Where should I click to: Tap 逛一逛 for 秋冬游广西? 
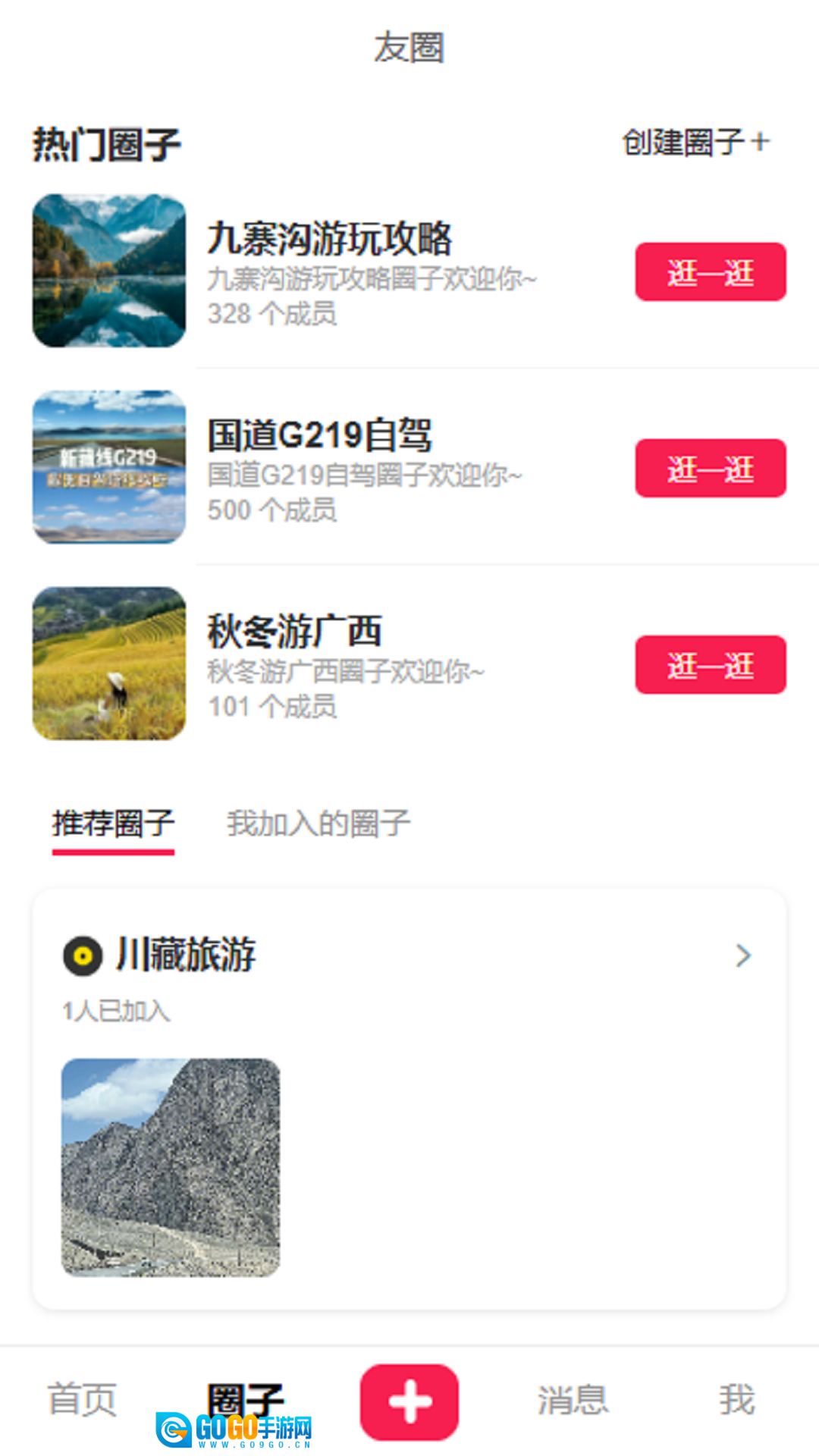[711, 664]
